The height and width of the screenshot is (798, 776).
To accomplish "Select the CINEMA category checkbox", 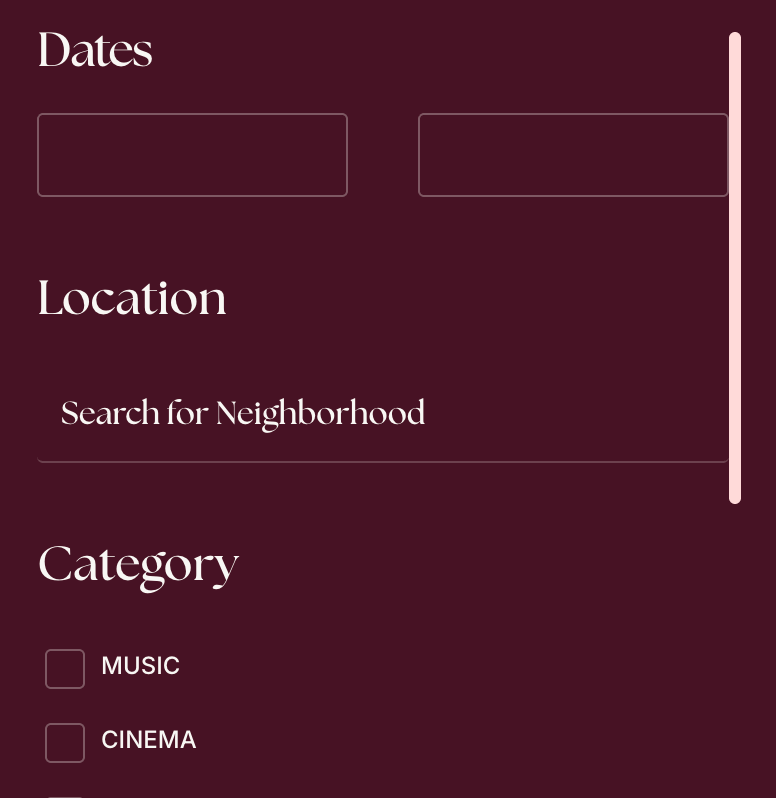I will (x=65, y=743).
